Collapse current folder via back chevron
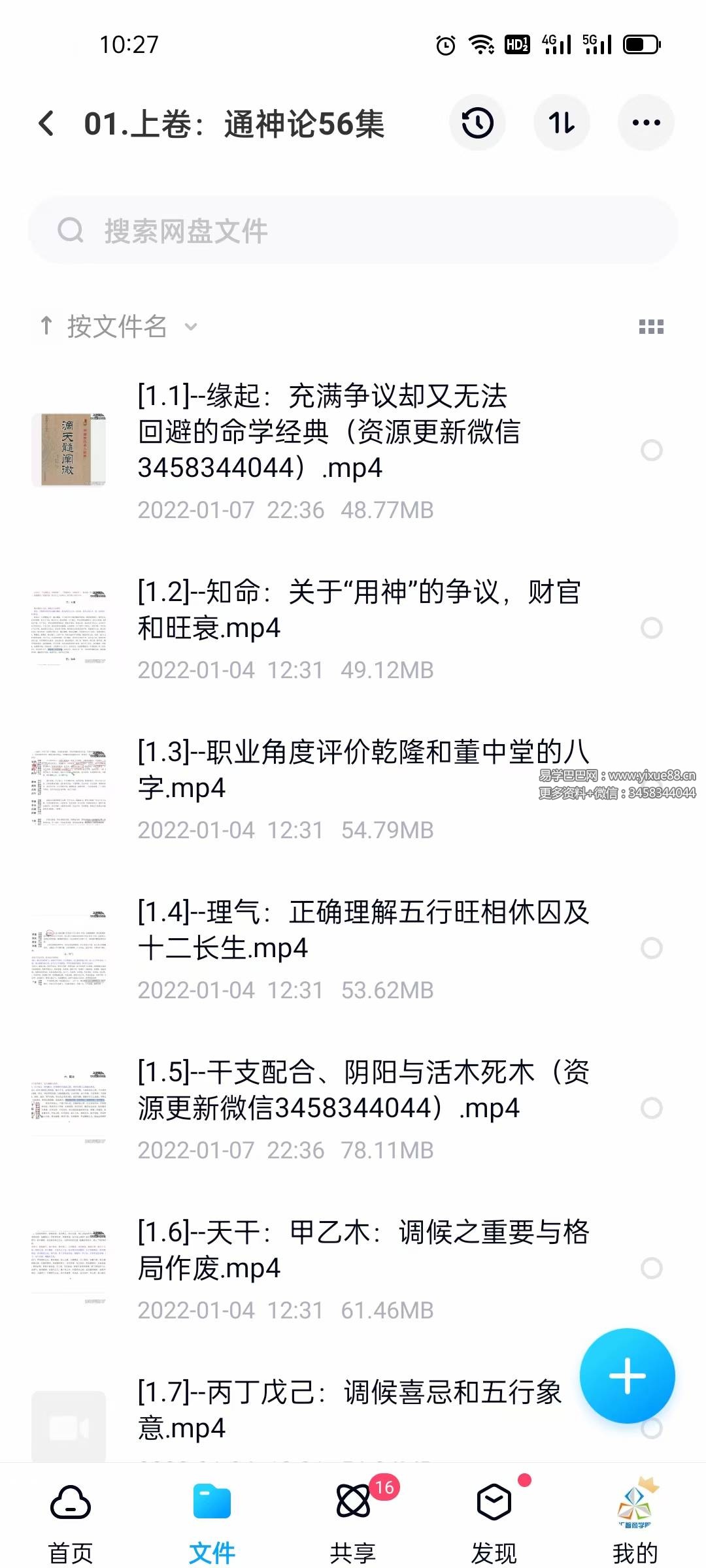 coord(46,123)
